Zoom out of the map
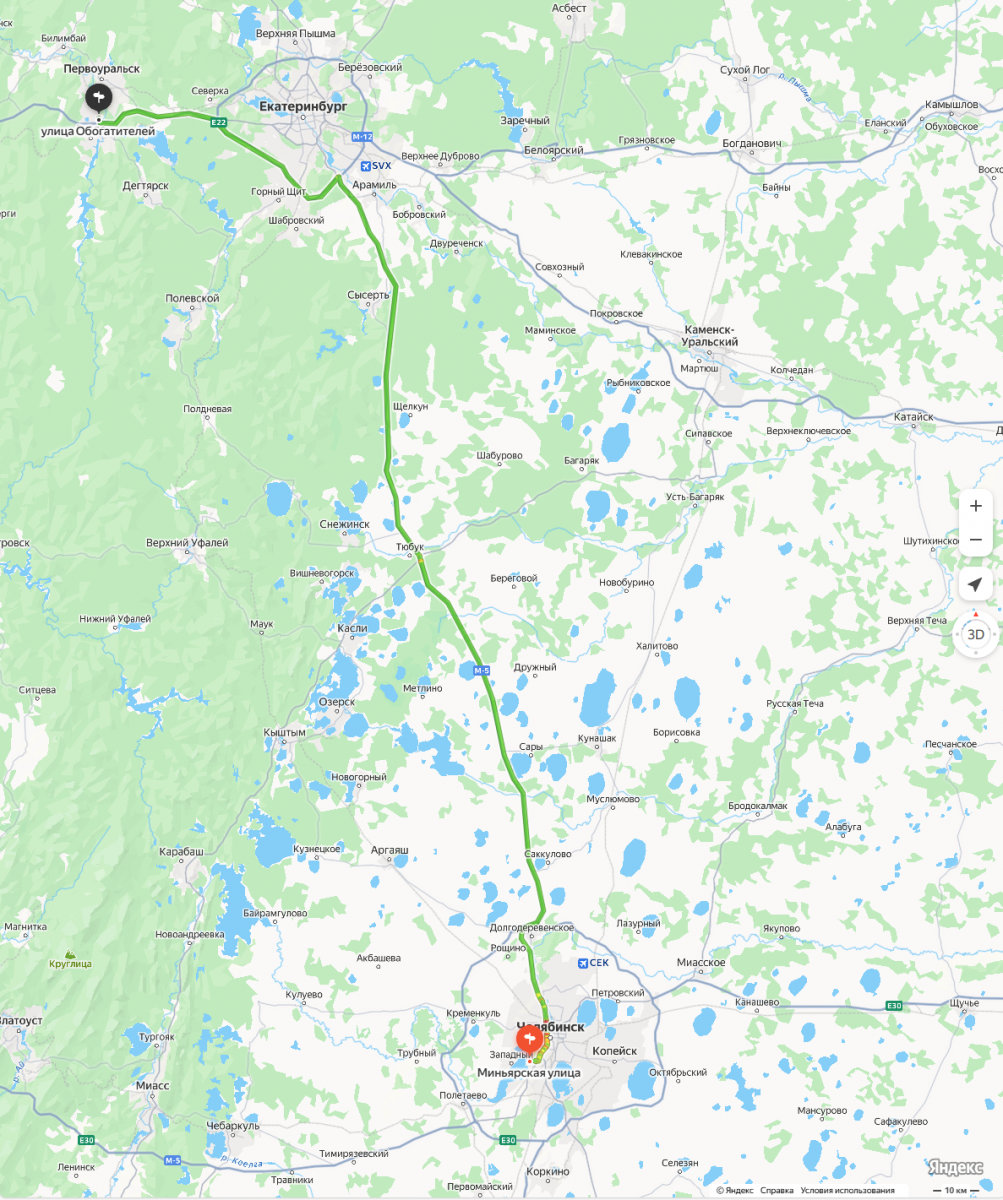This screenshot has height=1200, width=1003. point(975,540)
